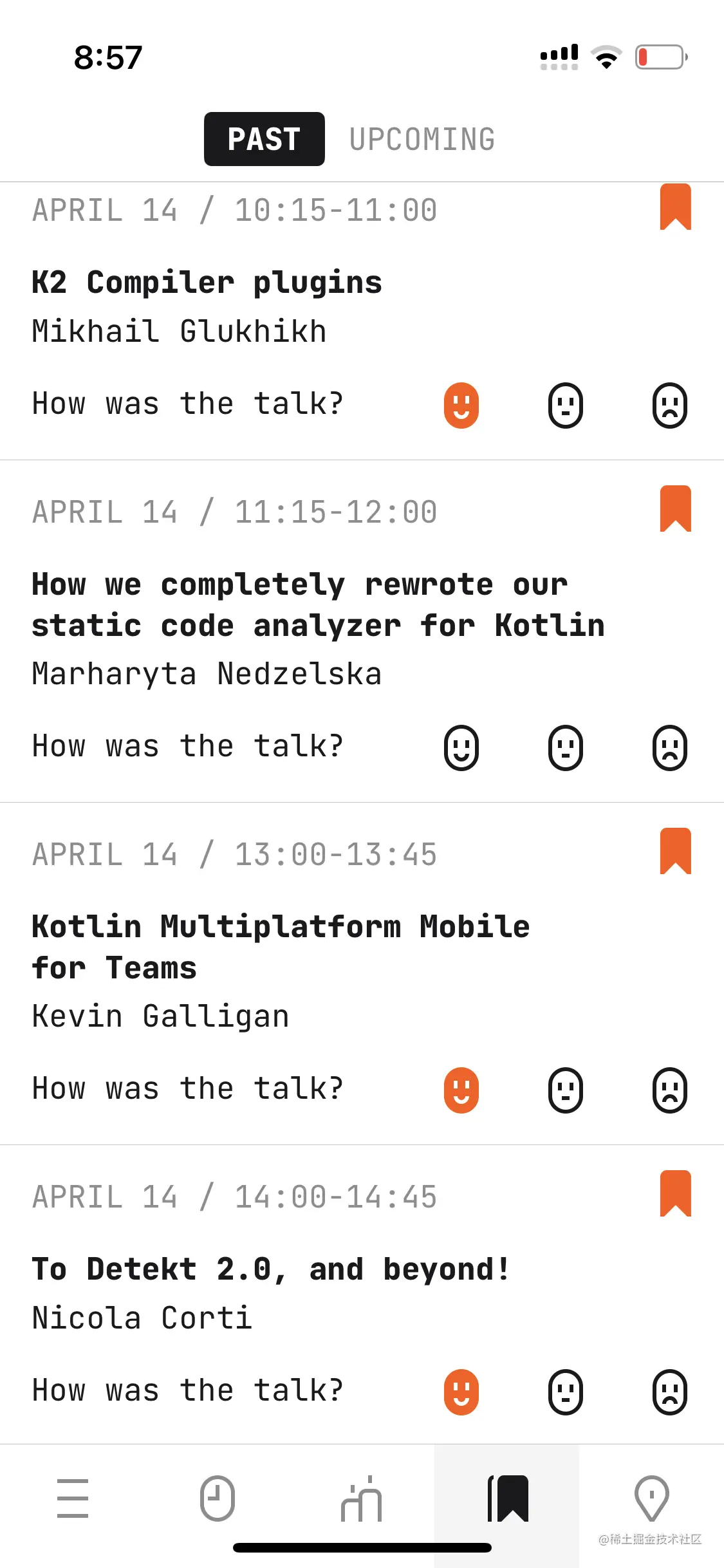The width and height of the screenshot is (724, 1568).
Task: Open the speakers tab in bottom bar
Action: [x=362, y=1498]
